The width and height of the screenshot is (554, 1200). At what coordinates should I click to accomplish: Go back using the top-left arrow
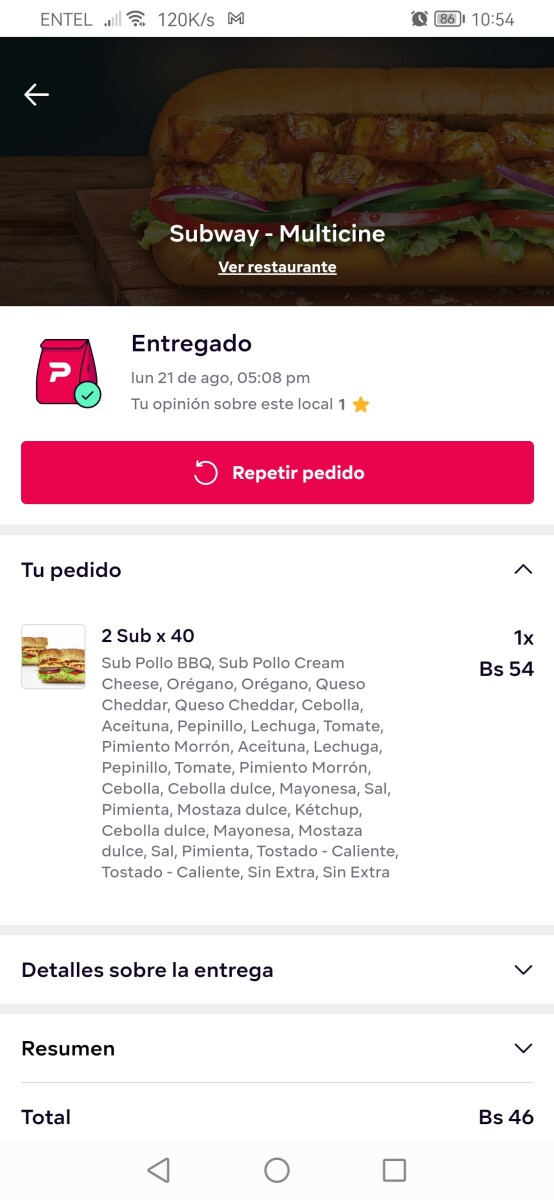click(x=37, y=94)
